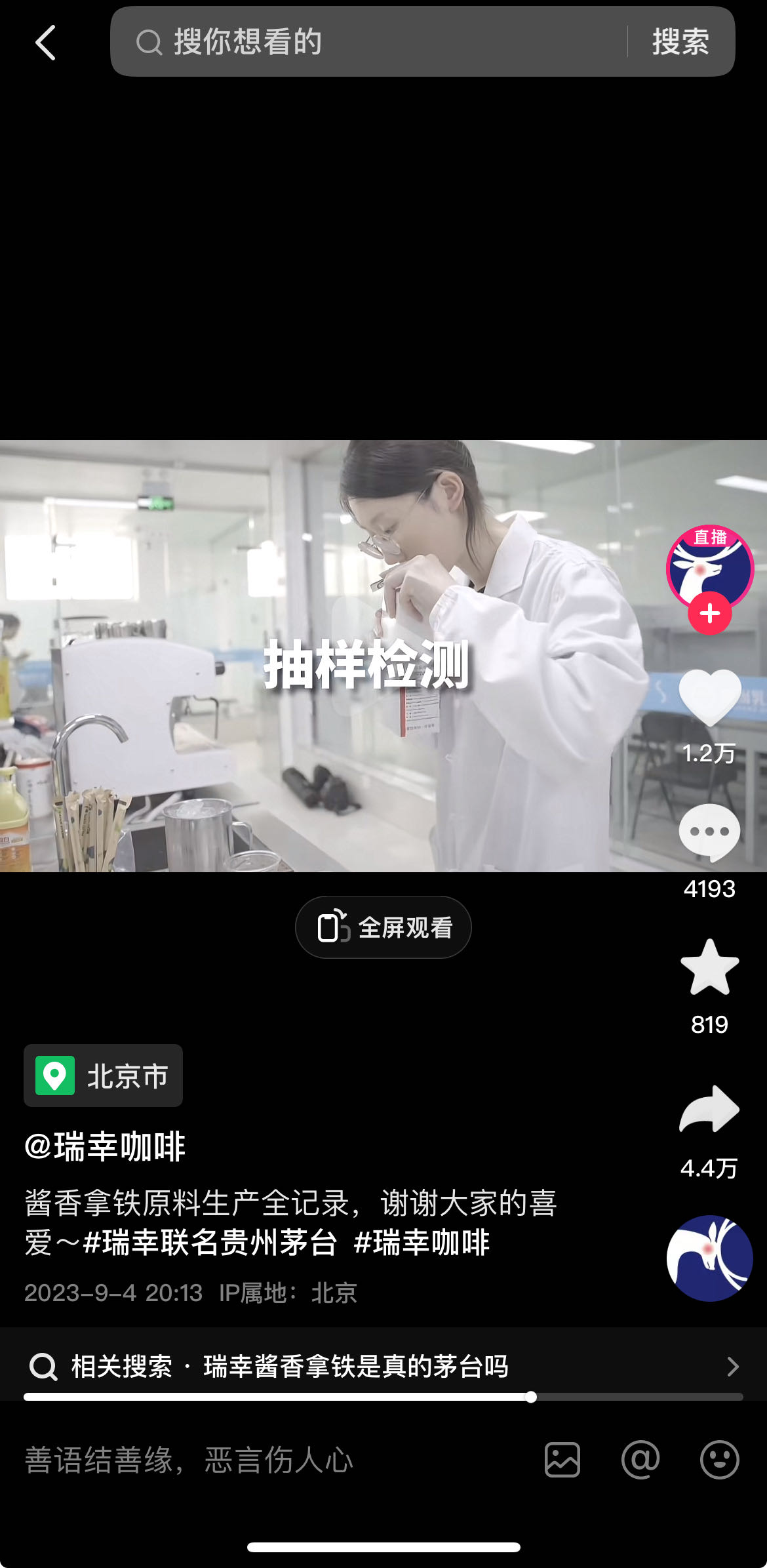Open 瑞幸咖啡's live stream avatar
Image resolution: width=767 pixels, height=1568 pixels.
coord(709,565)
